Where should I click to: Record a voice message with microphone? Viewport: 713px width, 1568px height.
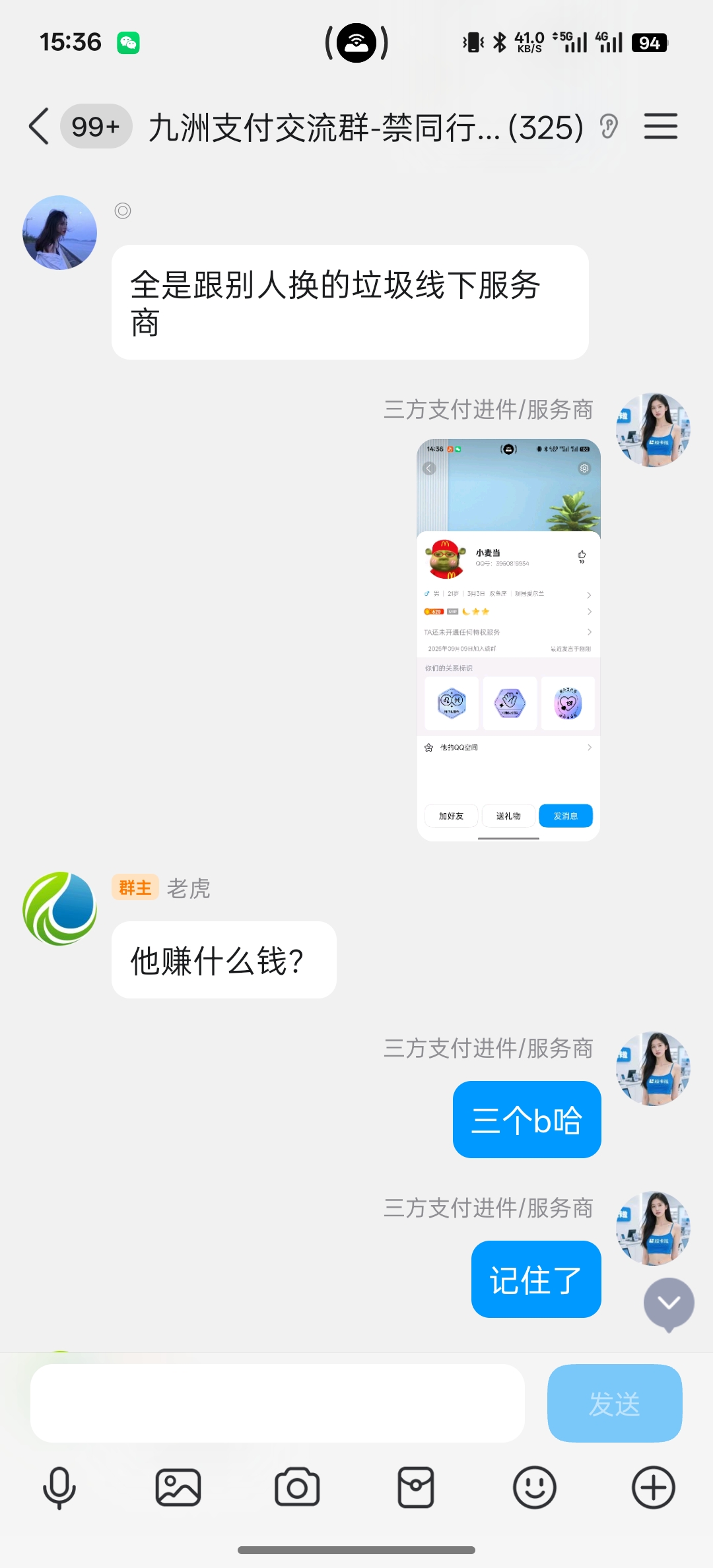(x=59, y=1488)
